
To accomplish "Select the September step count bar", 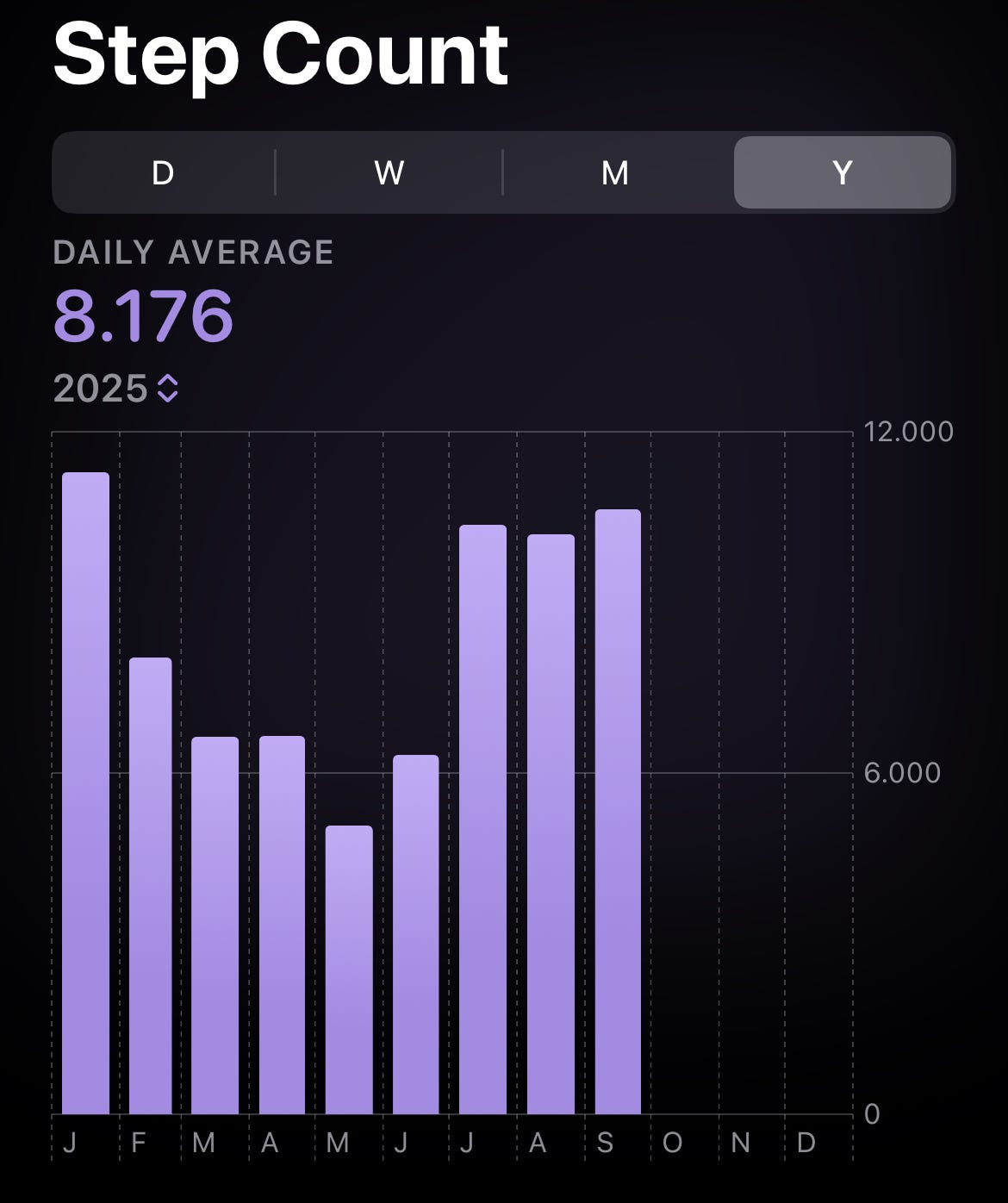I will click(x=618, y=812).
